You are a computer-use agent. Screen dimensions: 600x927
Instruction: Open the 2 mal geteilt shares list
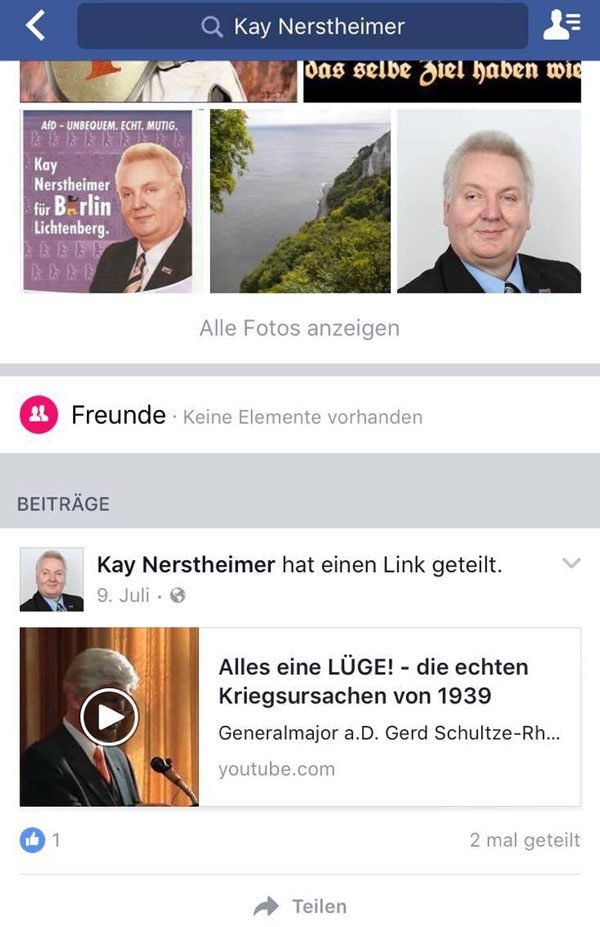click(524, 840)
